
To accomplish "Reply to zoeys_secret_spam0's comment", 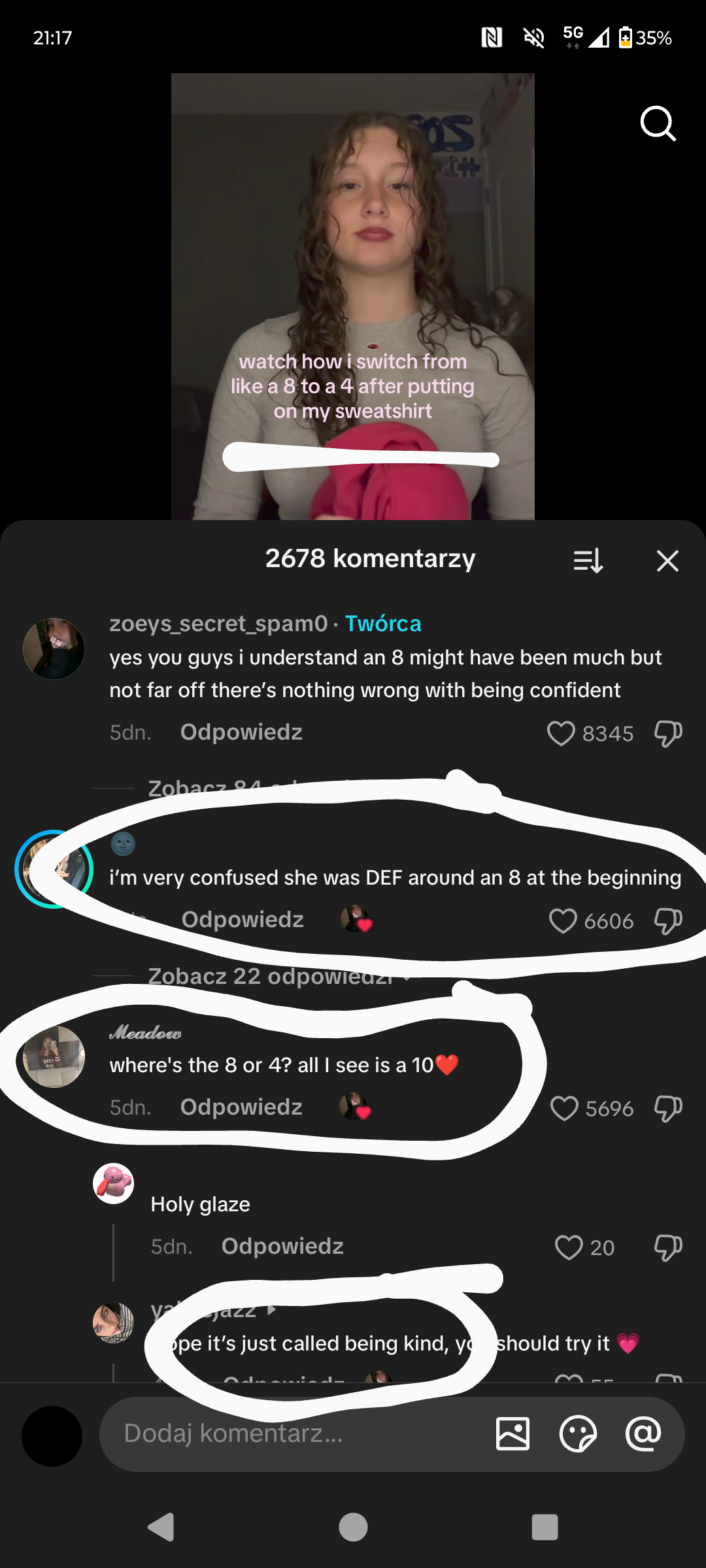I will click(241, 732).
